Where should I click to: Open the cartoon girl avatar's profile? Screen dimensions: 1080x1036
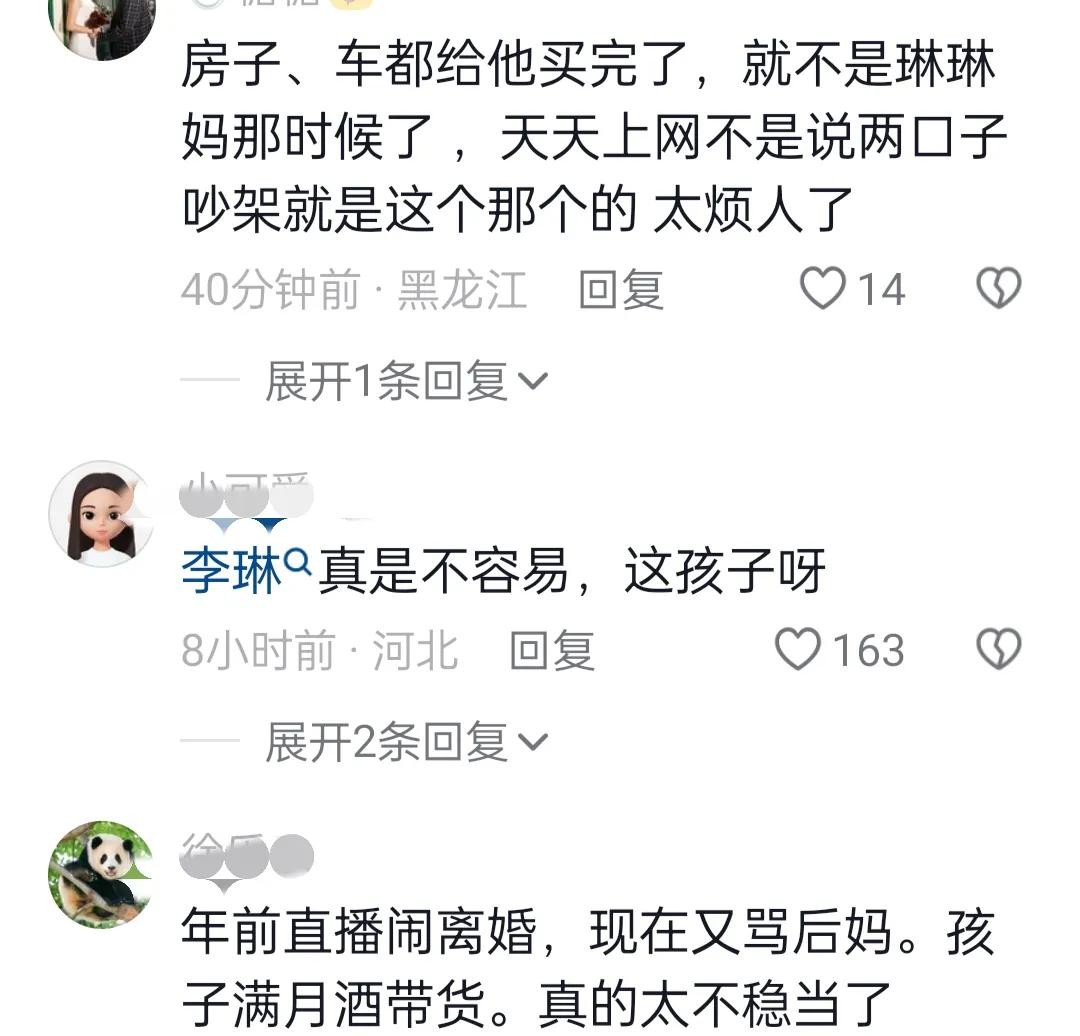pos(101,513)
